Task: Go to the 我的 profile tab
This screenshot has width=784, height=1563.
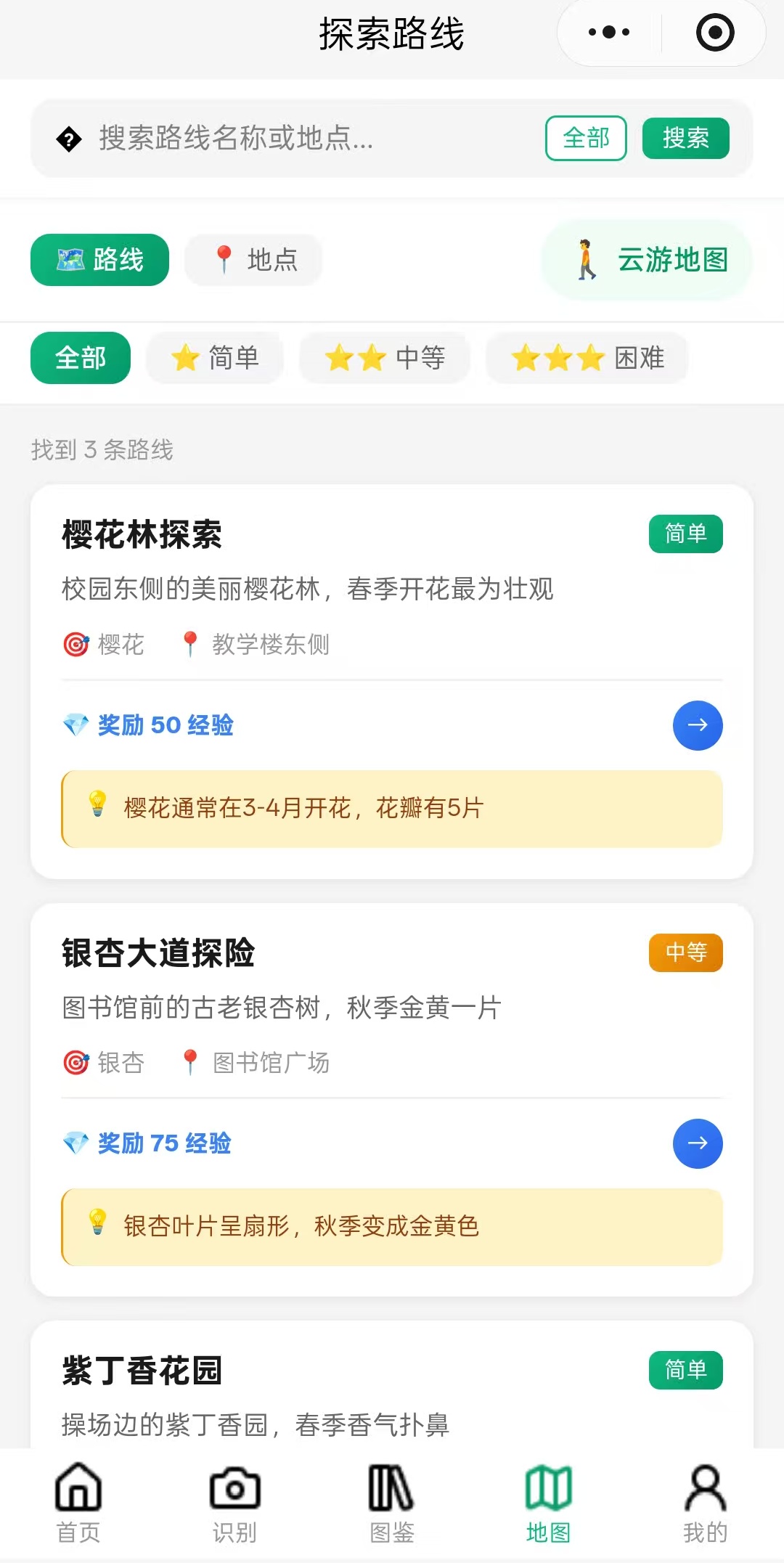Action: [x=705, y=1503]
